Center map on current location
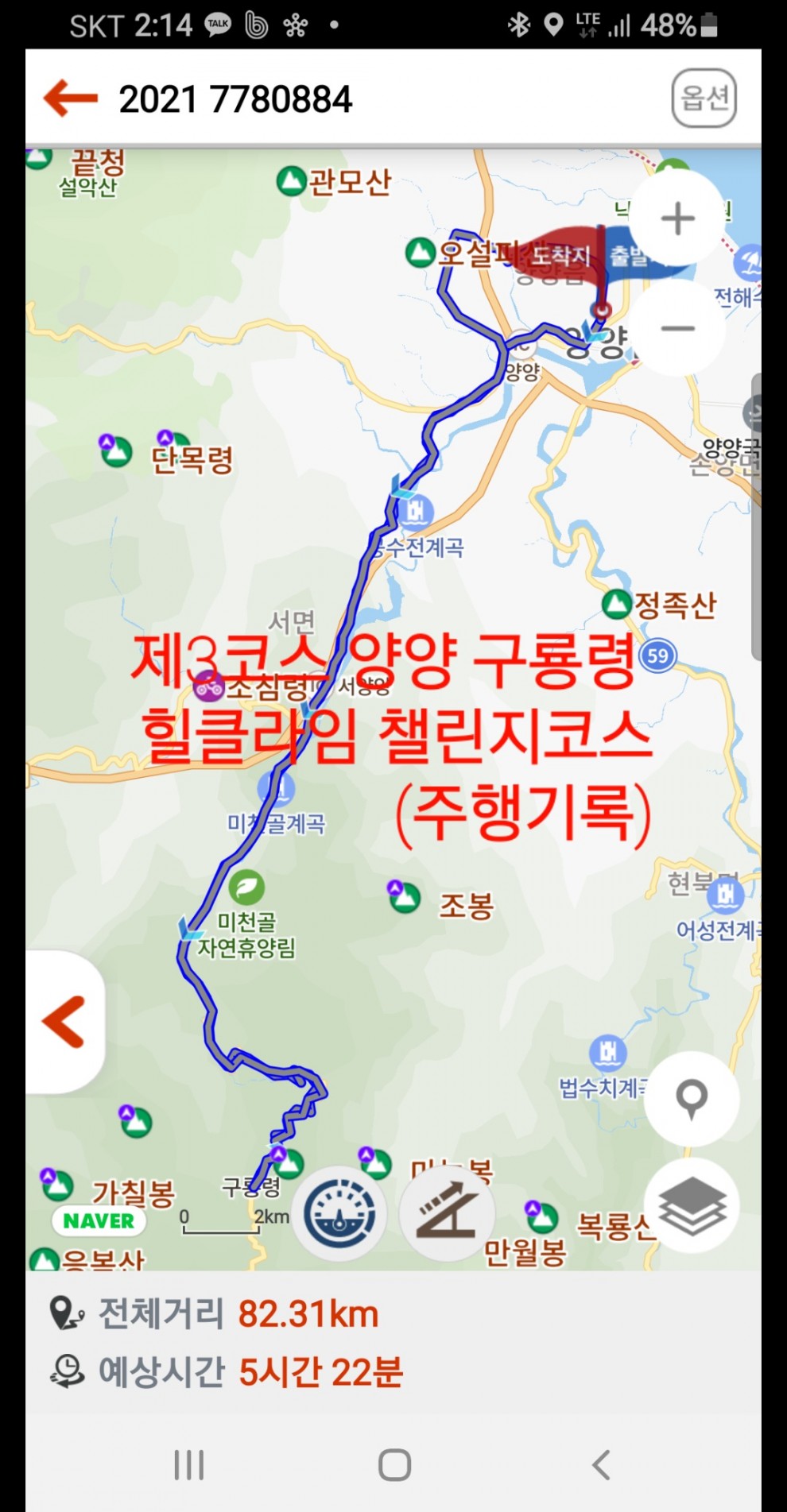Image resolution: width=787 pixels, height=1512 pixels. pyautogui.click(x=691, y=1098)
